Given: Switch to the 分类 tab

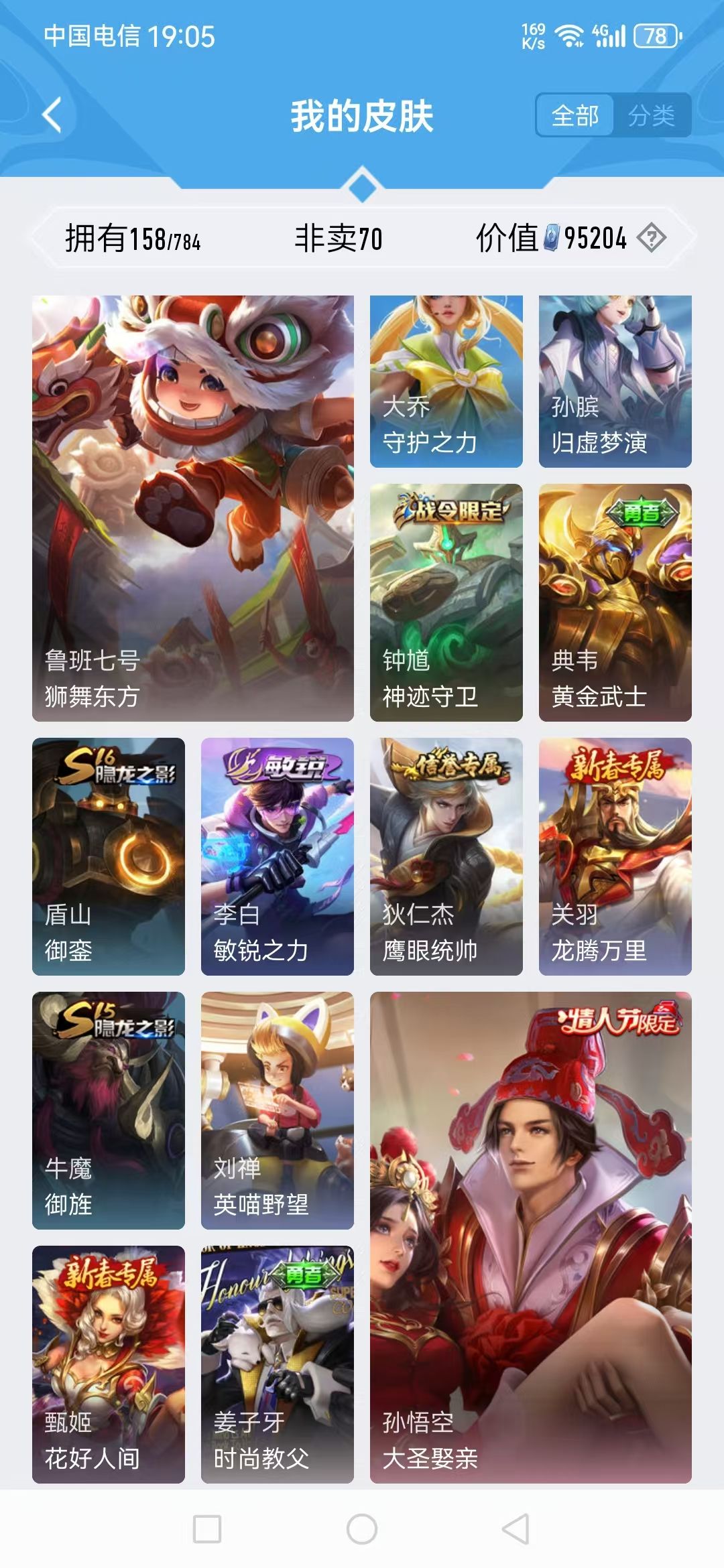Looking at the screenshot, I should (654, 115).
